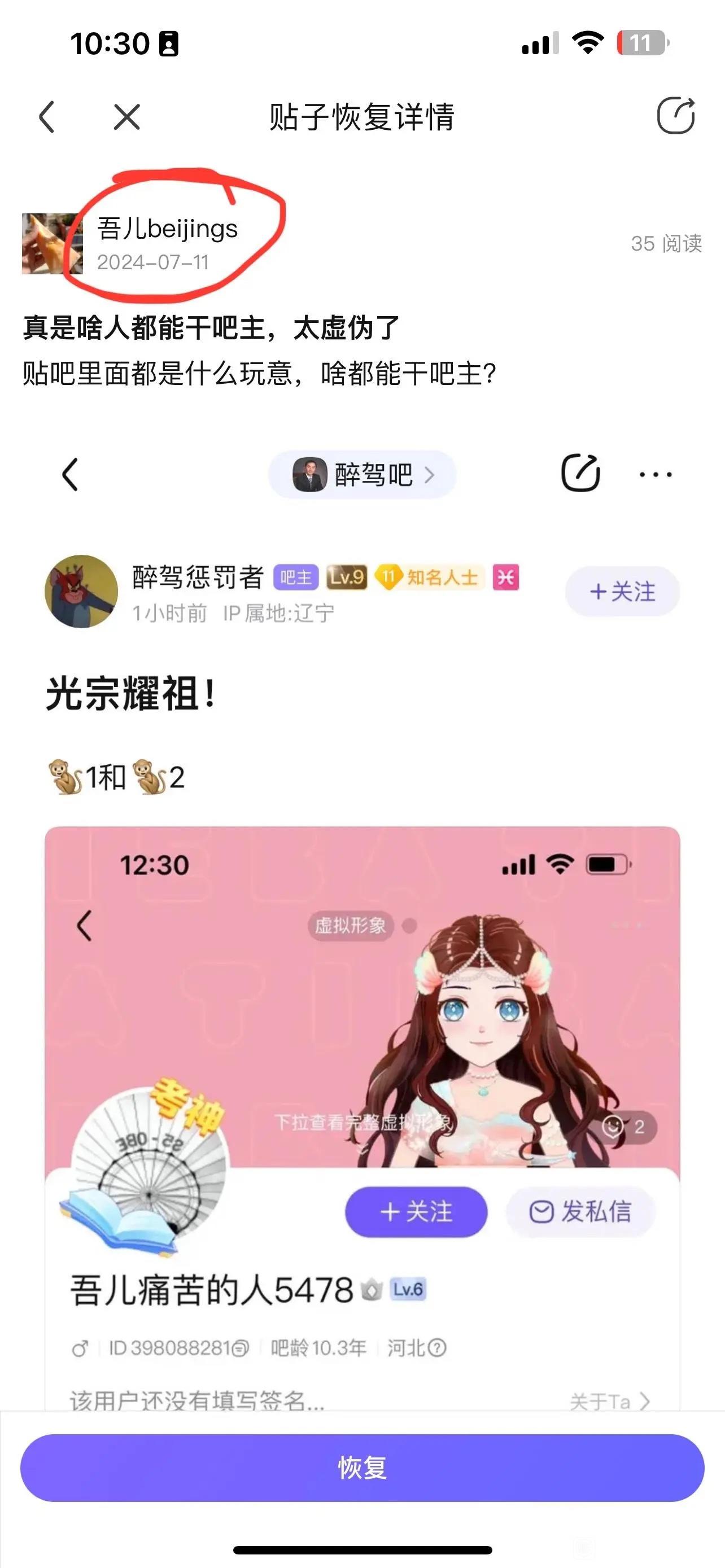Close the page with the X icon
The image size is (725, 1568).
point(126,116)
